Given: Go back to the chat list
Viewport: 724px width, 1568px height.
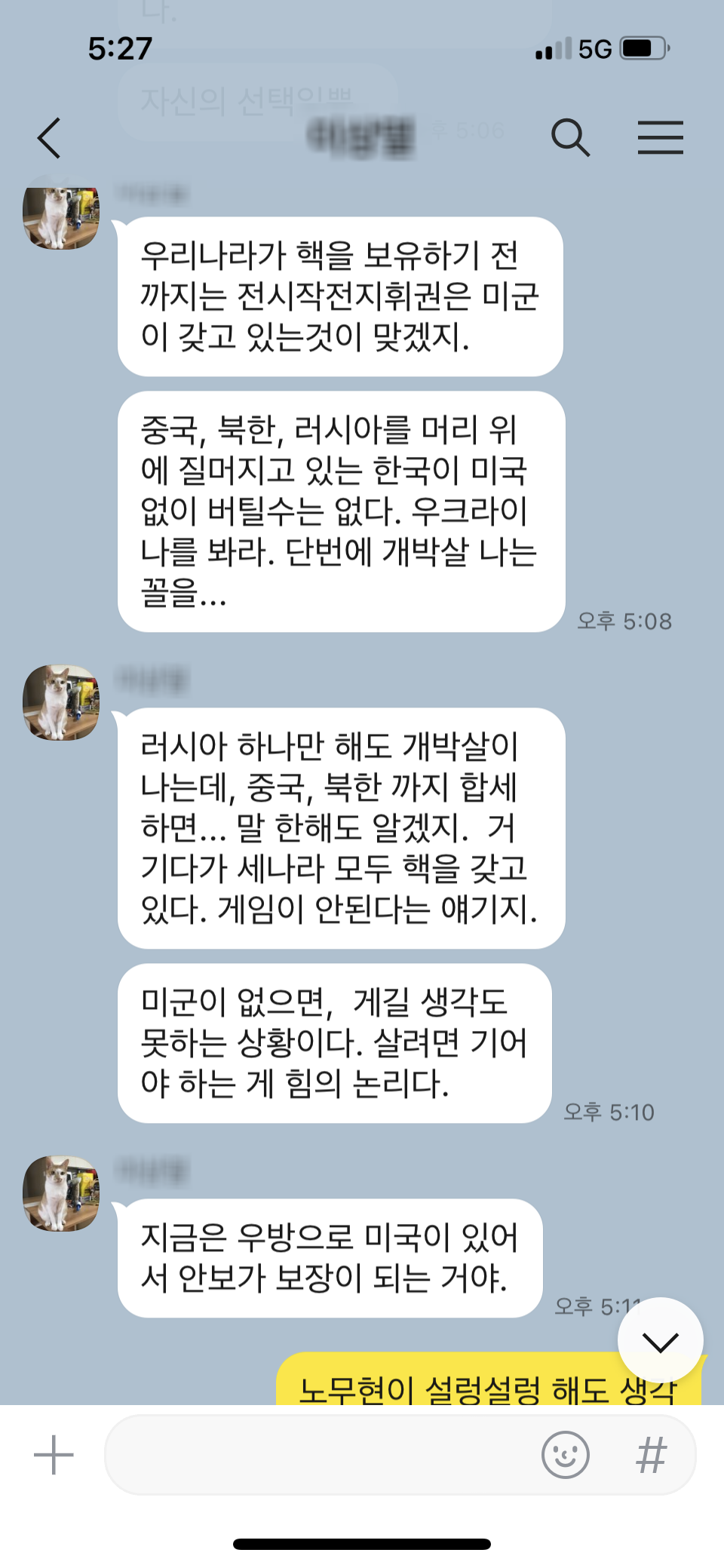Looking at the screenshot, I should [x=49, y=138].
